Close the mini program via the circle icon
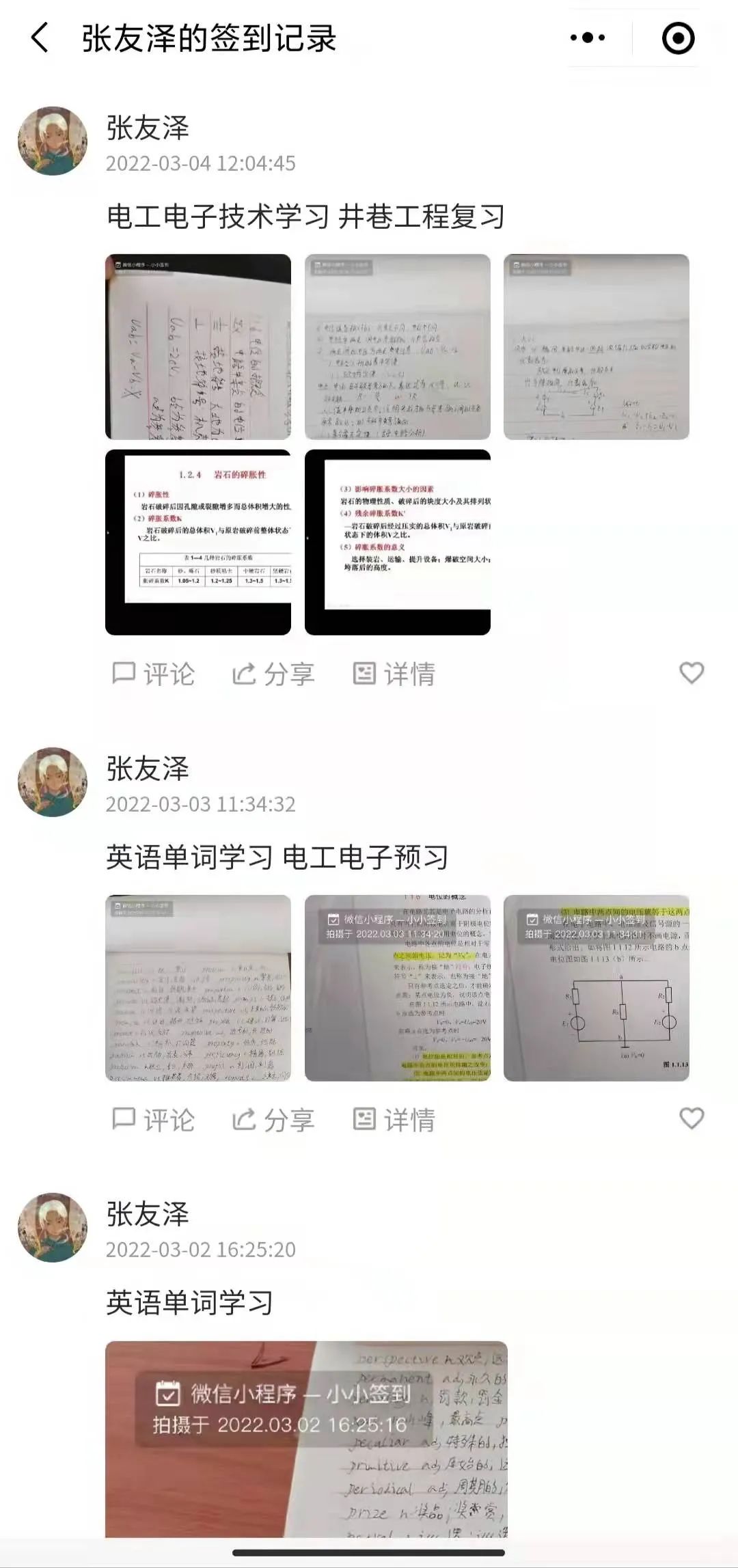Screen dimensions: 738x1568 click(678, 38)
